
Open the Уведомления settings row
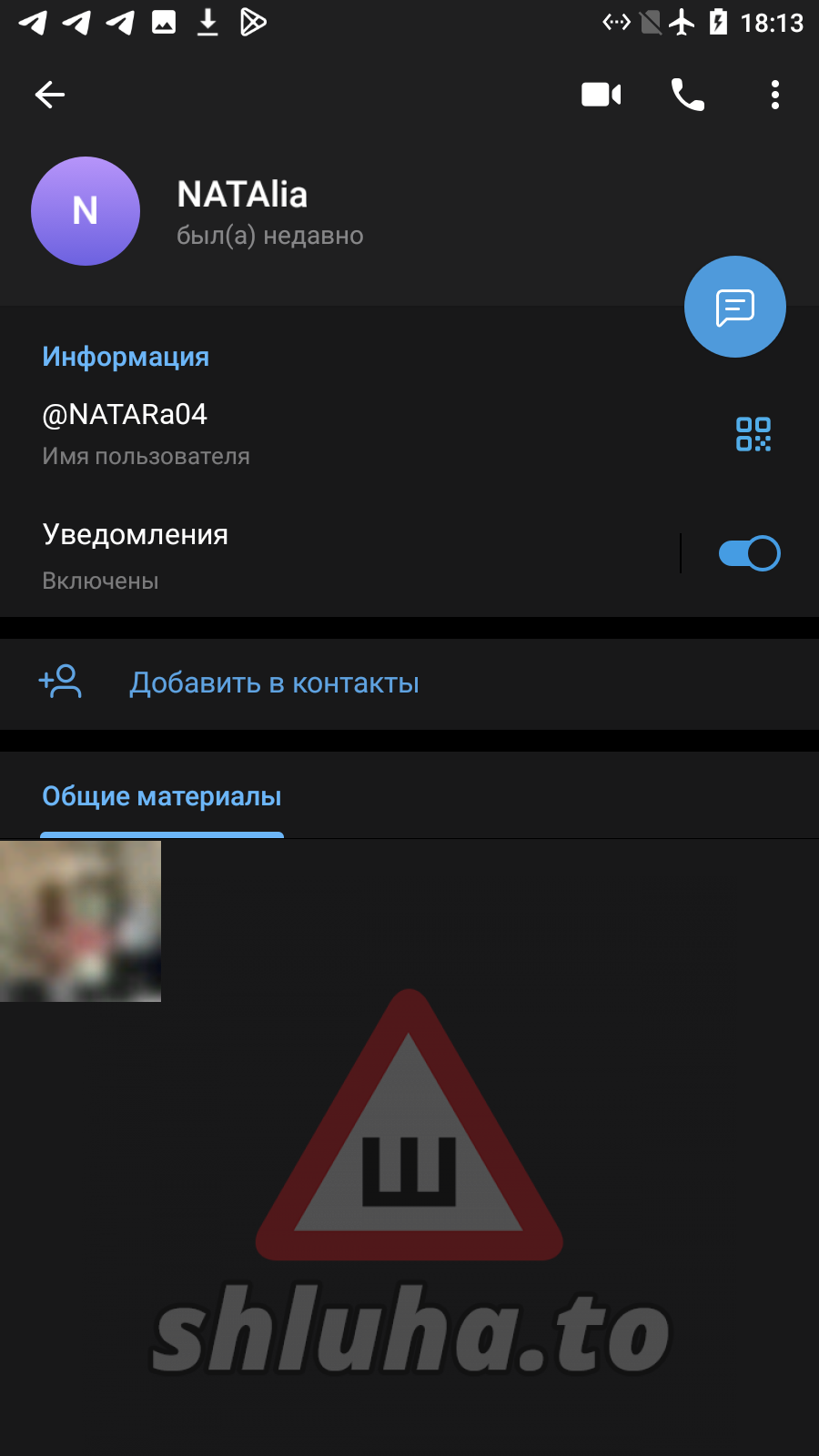[318, 553]
